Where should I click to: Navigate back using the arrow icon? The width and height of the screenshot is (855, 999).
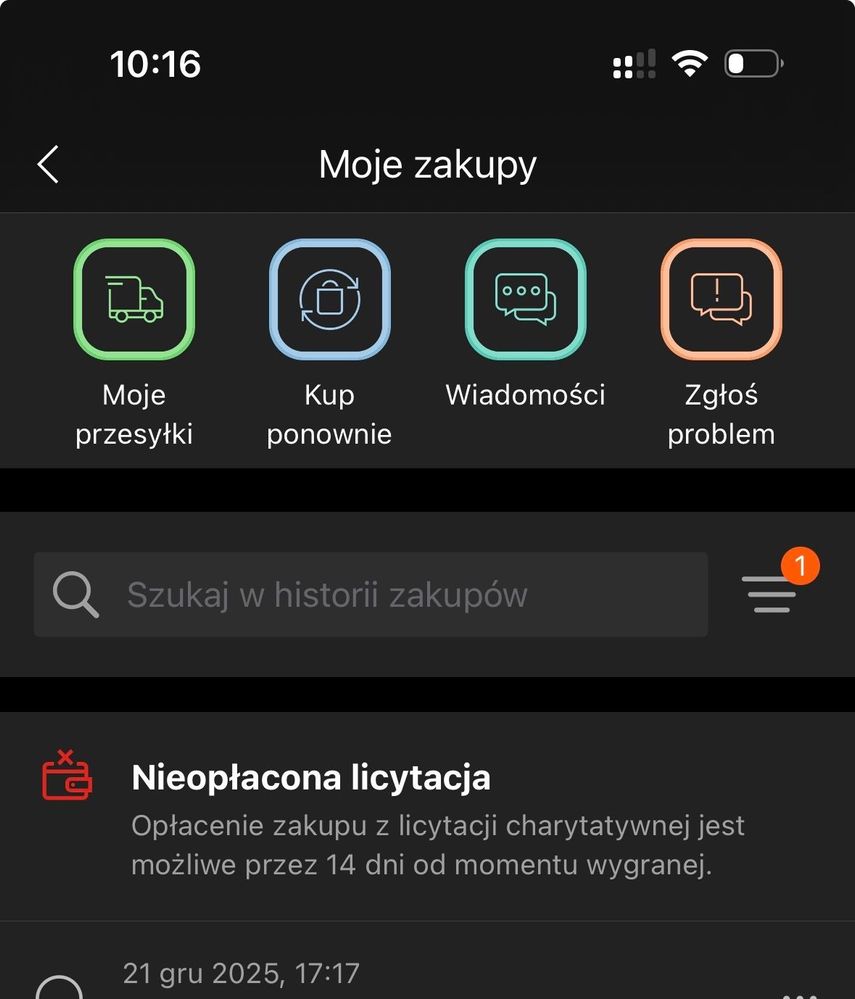pos(47,163)
